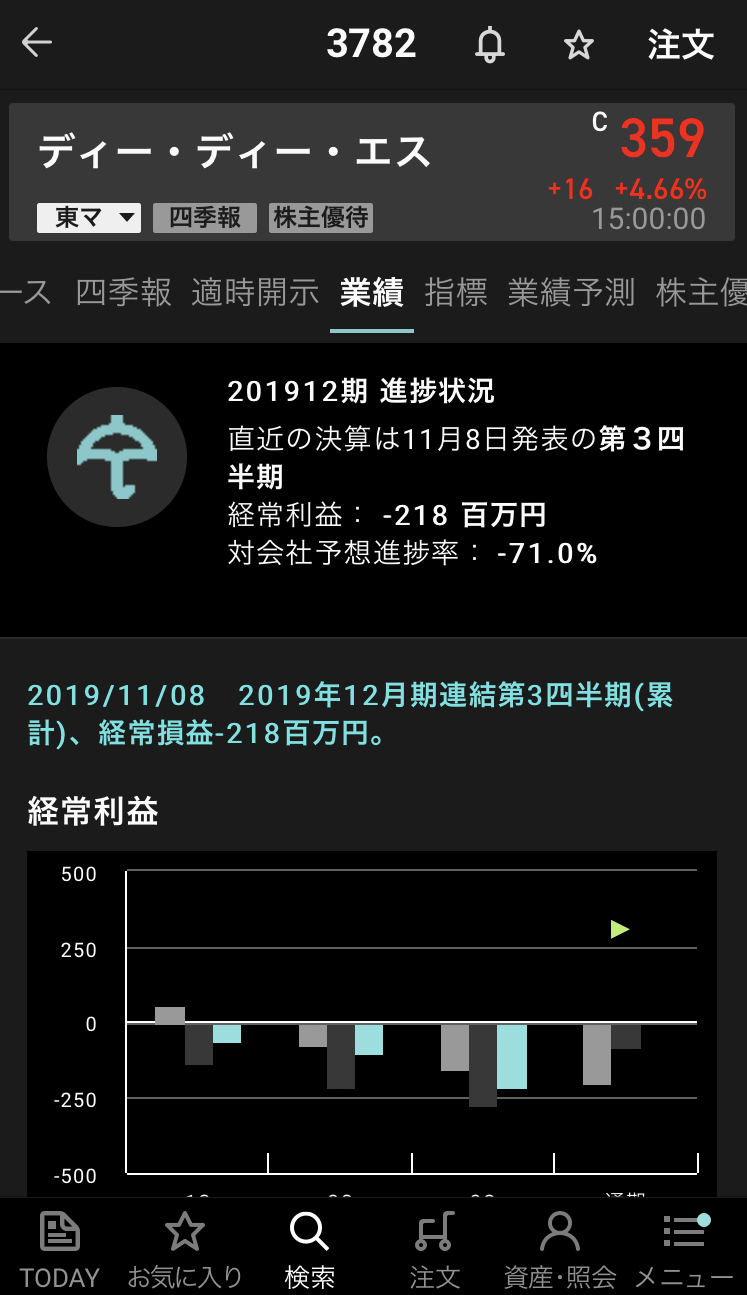The image size is (747, 1295).
Task: Switch to the 指標 tab
Action: [456, 292]
